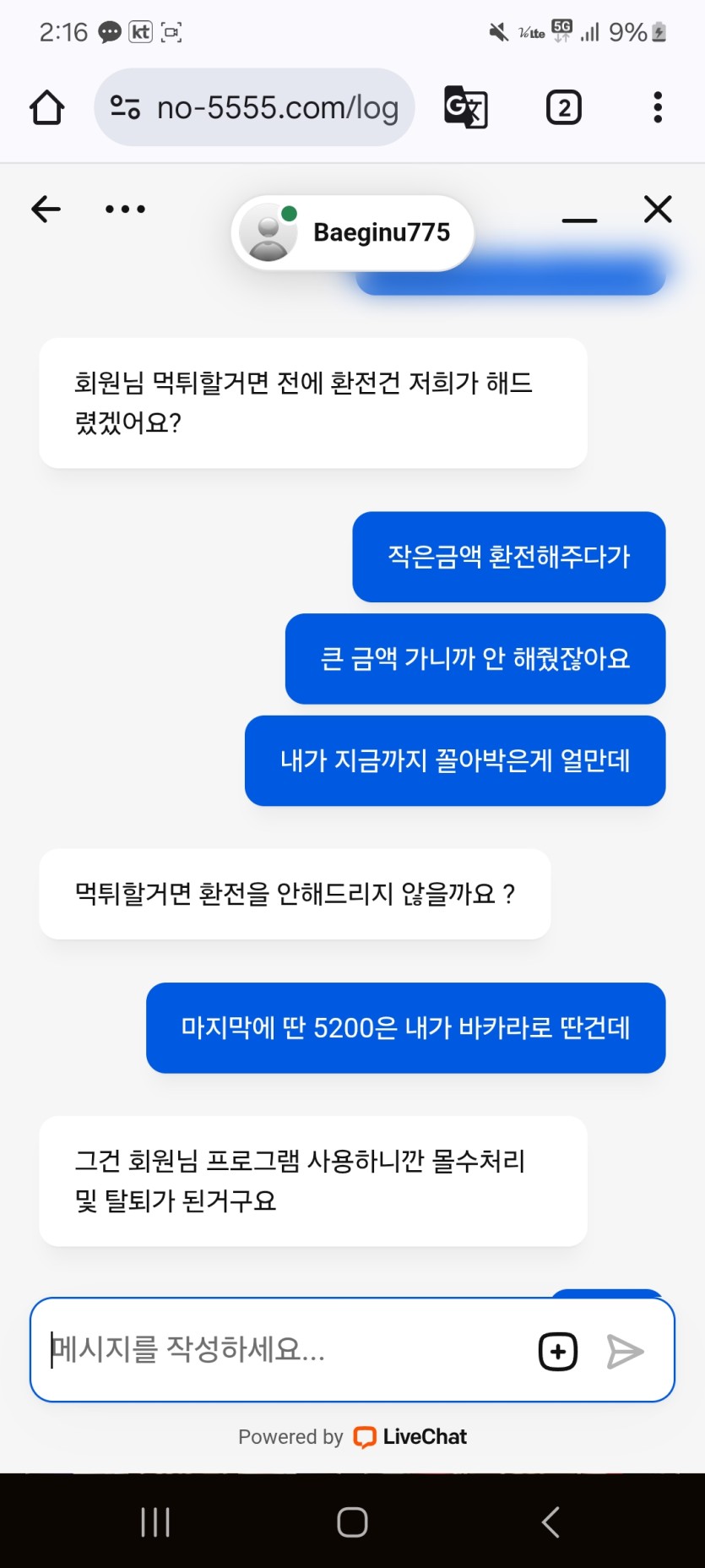
Task: Open the LiveChat powered-by link
Action: (x=410, y=1436)
